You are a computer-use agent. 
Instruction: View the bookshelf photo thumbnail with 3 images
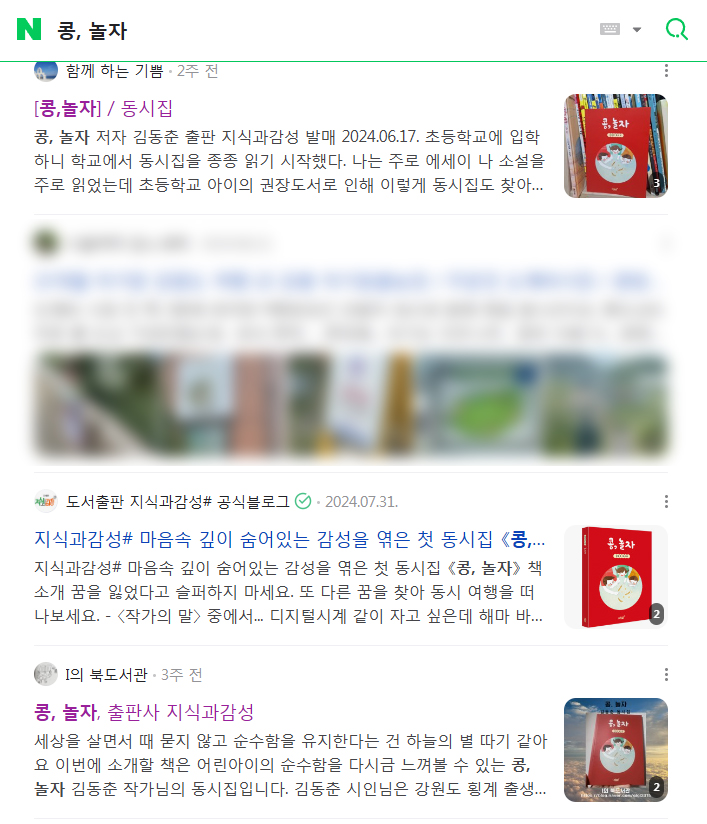pyautogui.click(x=615, y=146)
